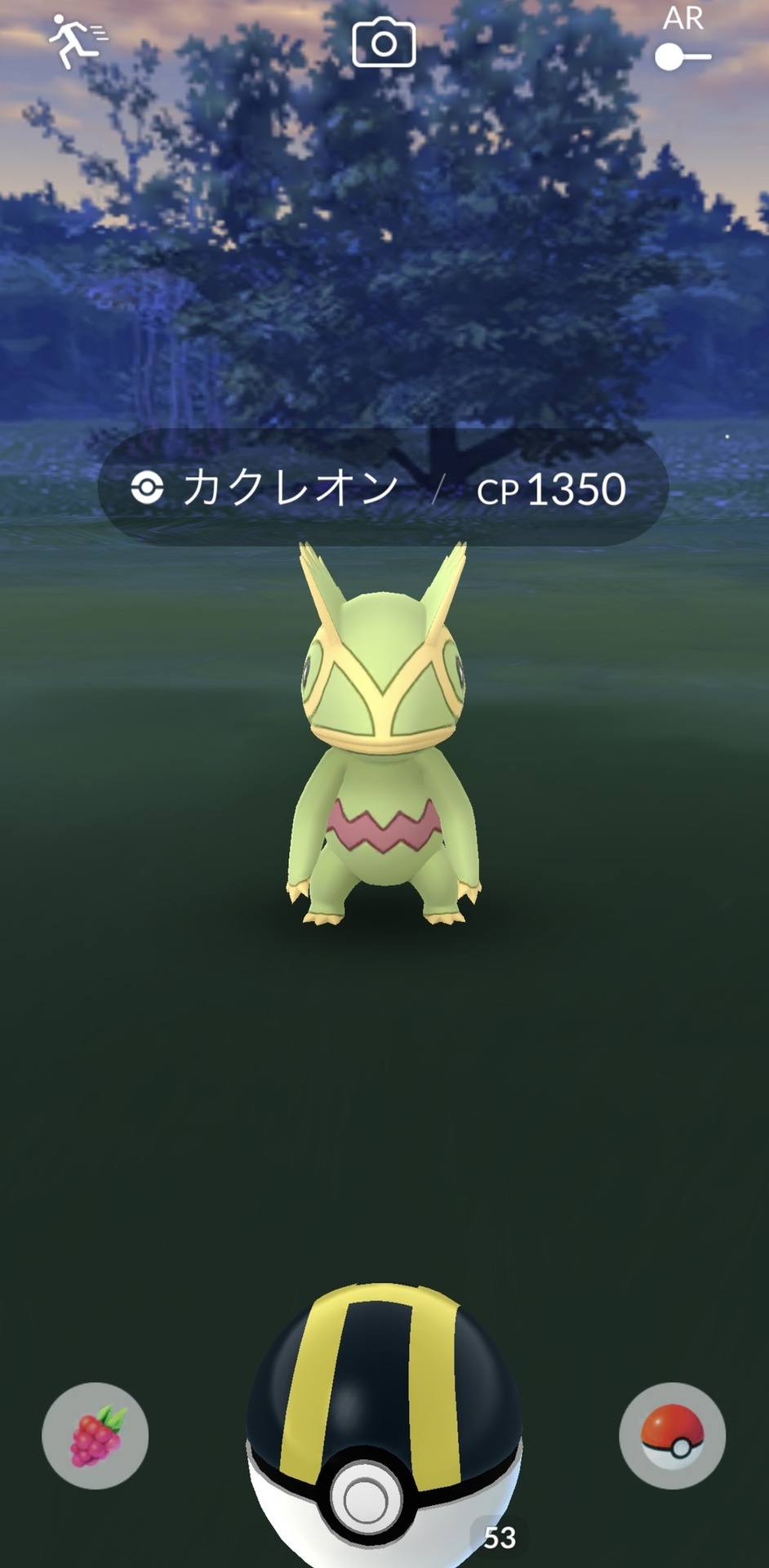Toggle AR mode on
This screenshot has height=1568, width=769.
pos(682,56)
